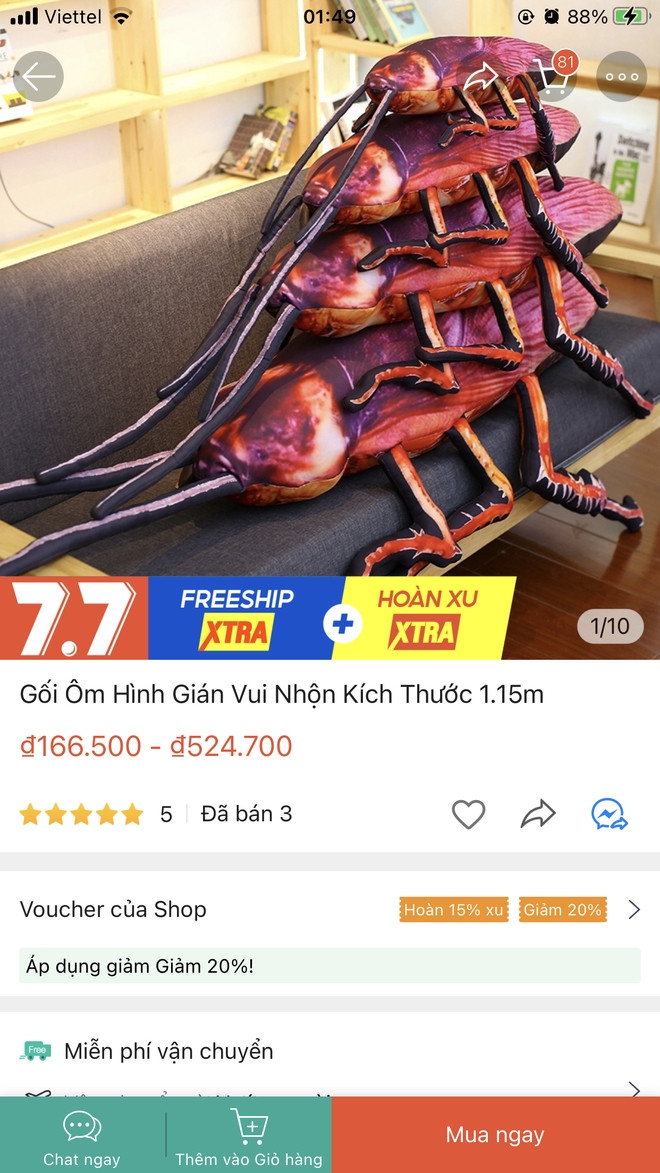Open the three-dot overflow menu
The image size is (660, 1173).
(621, 77)
